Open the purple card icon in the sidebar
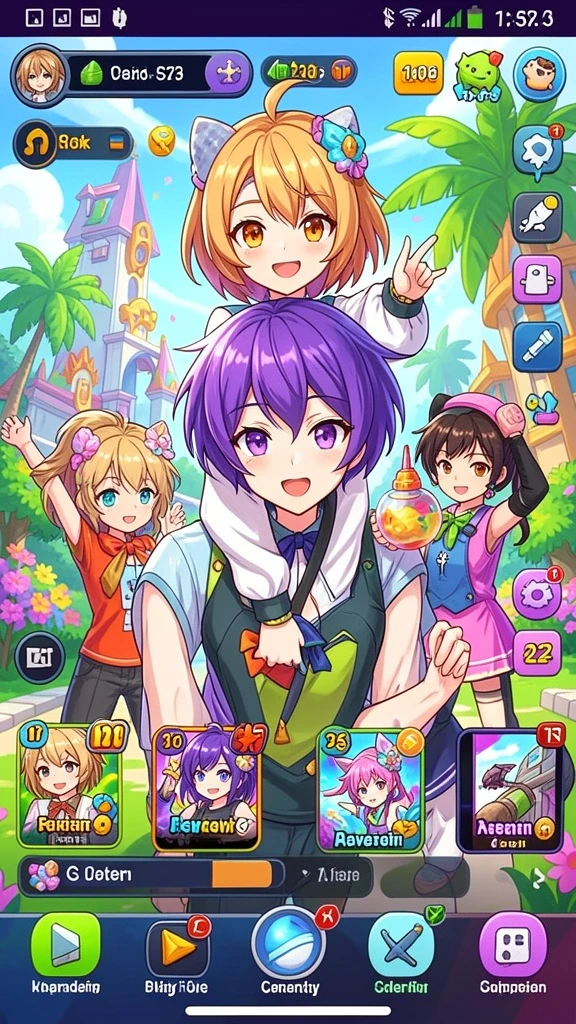576x1024 pixels. [537, 280]
